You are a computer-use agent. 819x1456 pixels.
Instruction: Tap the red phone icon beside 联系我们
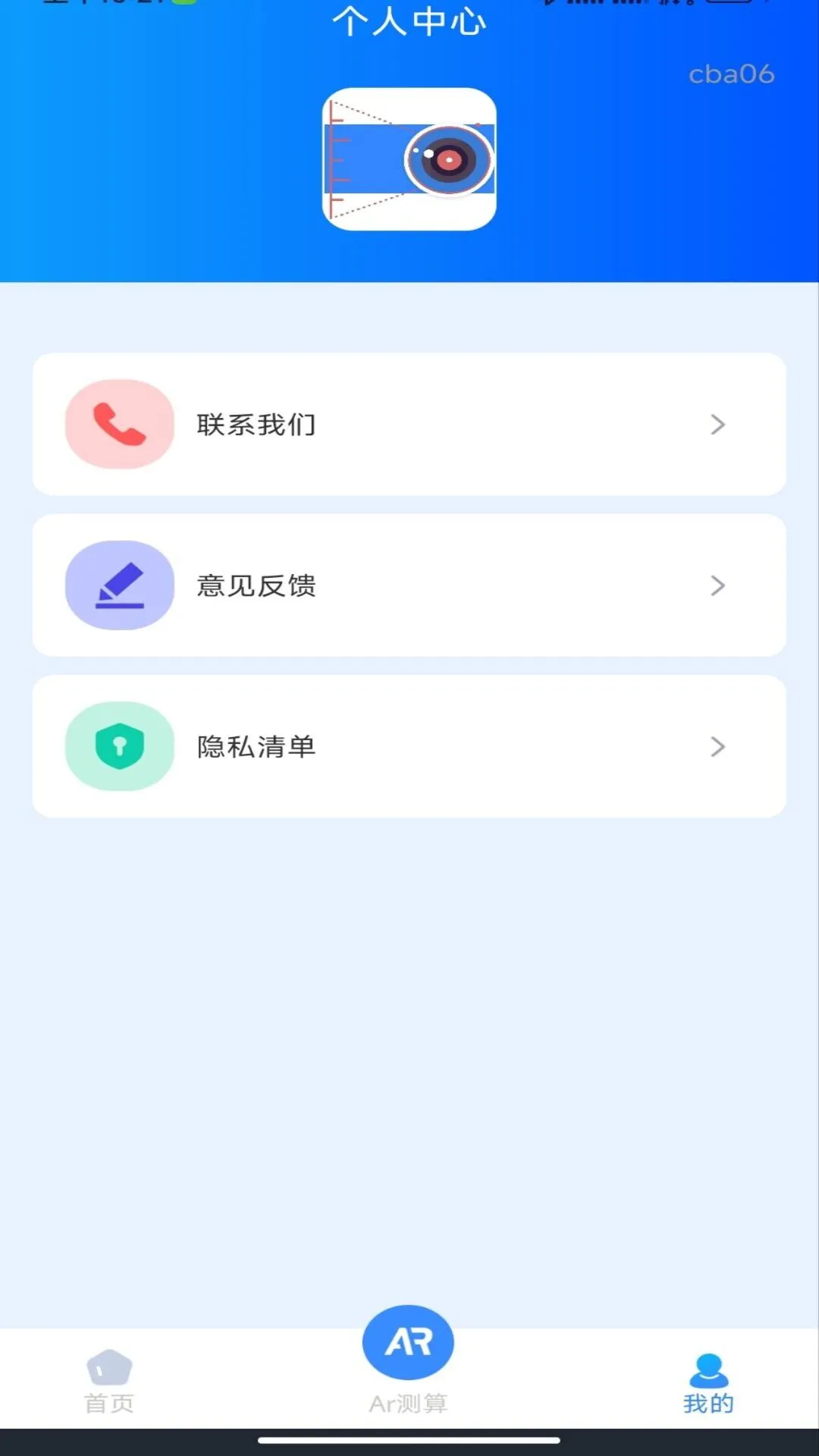click(x=118, y=424)
